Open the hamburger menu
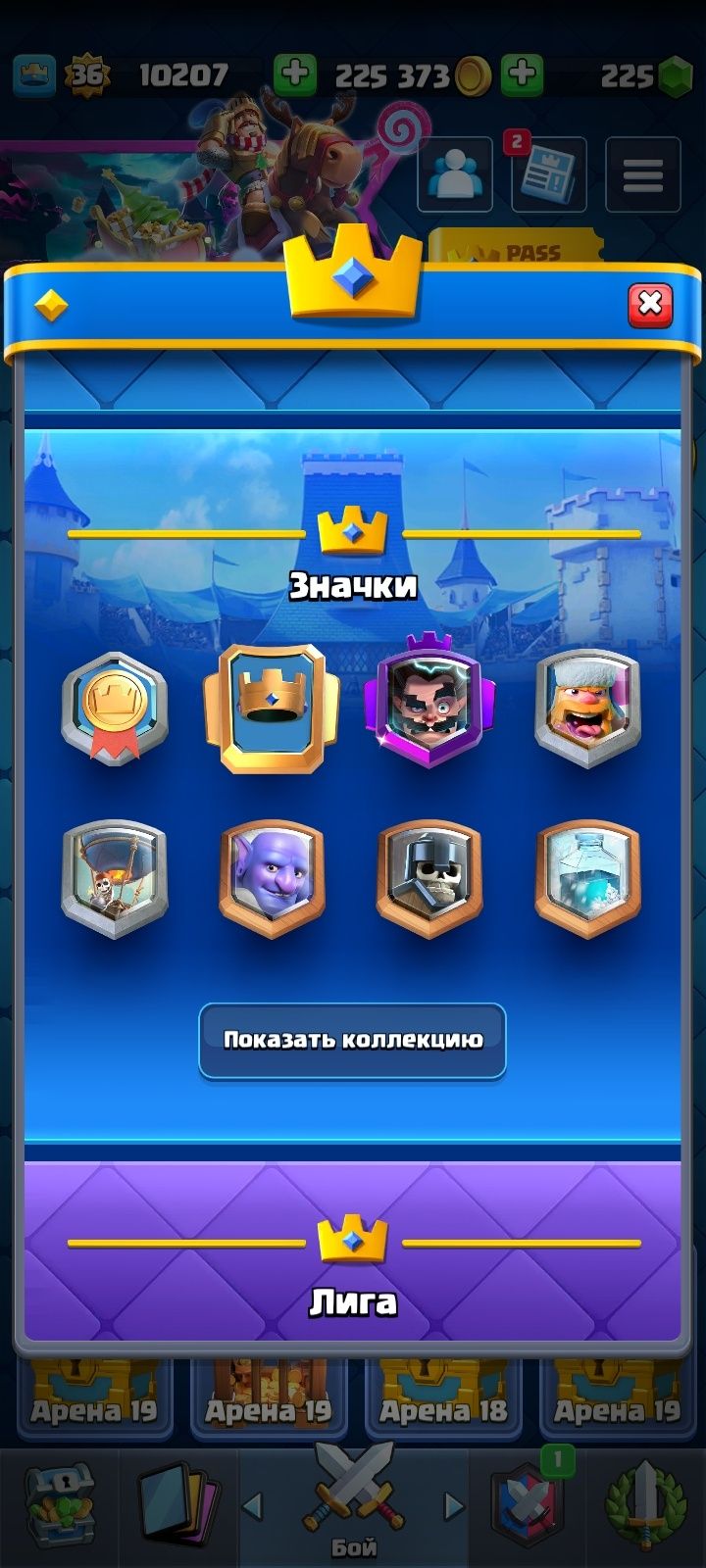This screenshot has height=1568, width=706. pyautogui.click(x=642, y=174)
